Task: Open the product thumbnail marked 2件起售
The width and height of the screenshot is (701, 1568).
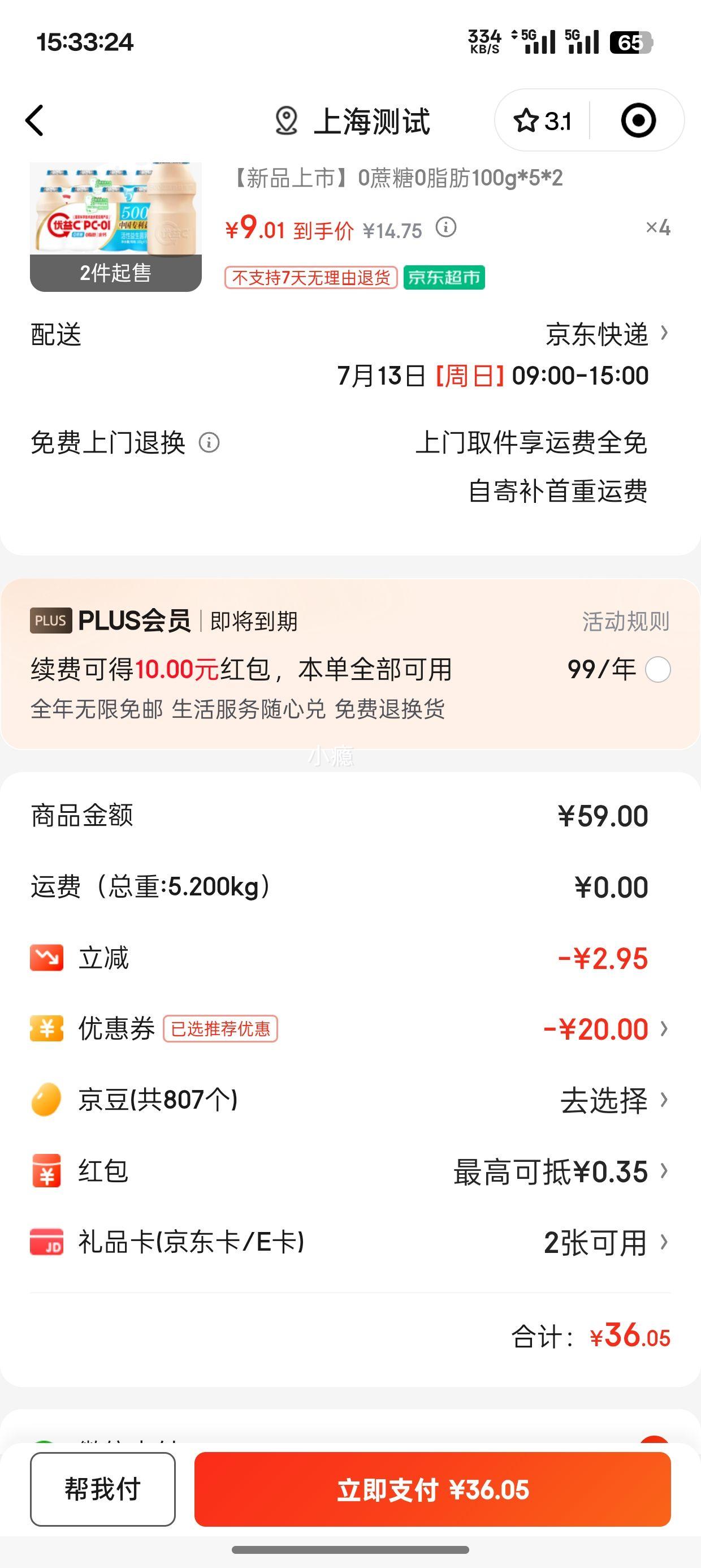Action: [x=116, y=227]
